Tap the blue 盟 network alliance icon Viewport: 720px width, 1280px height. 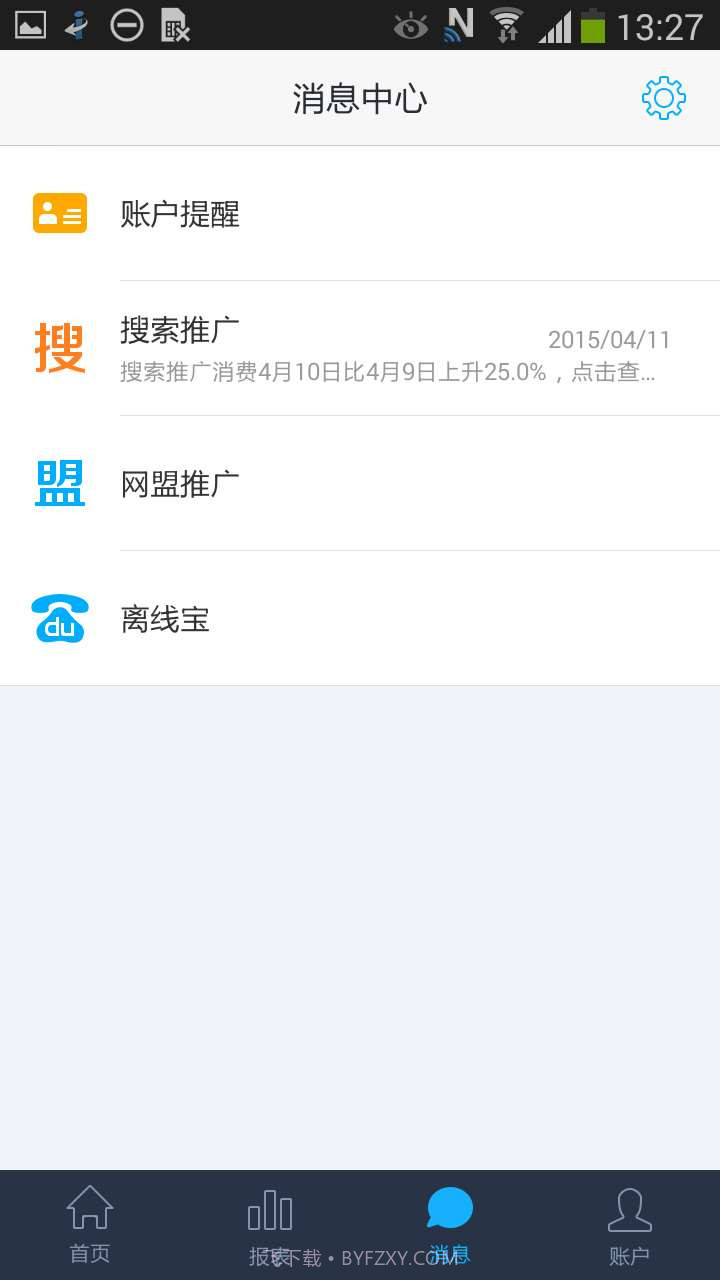coord(59,483)
